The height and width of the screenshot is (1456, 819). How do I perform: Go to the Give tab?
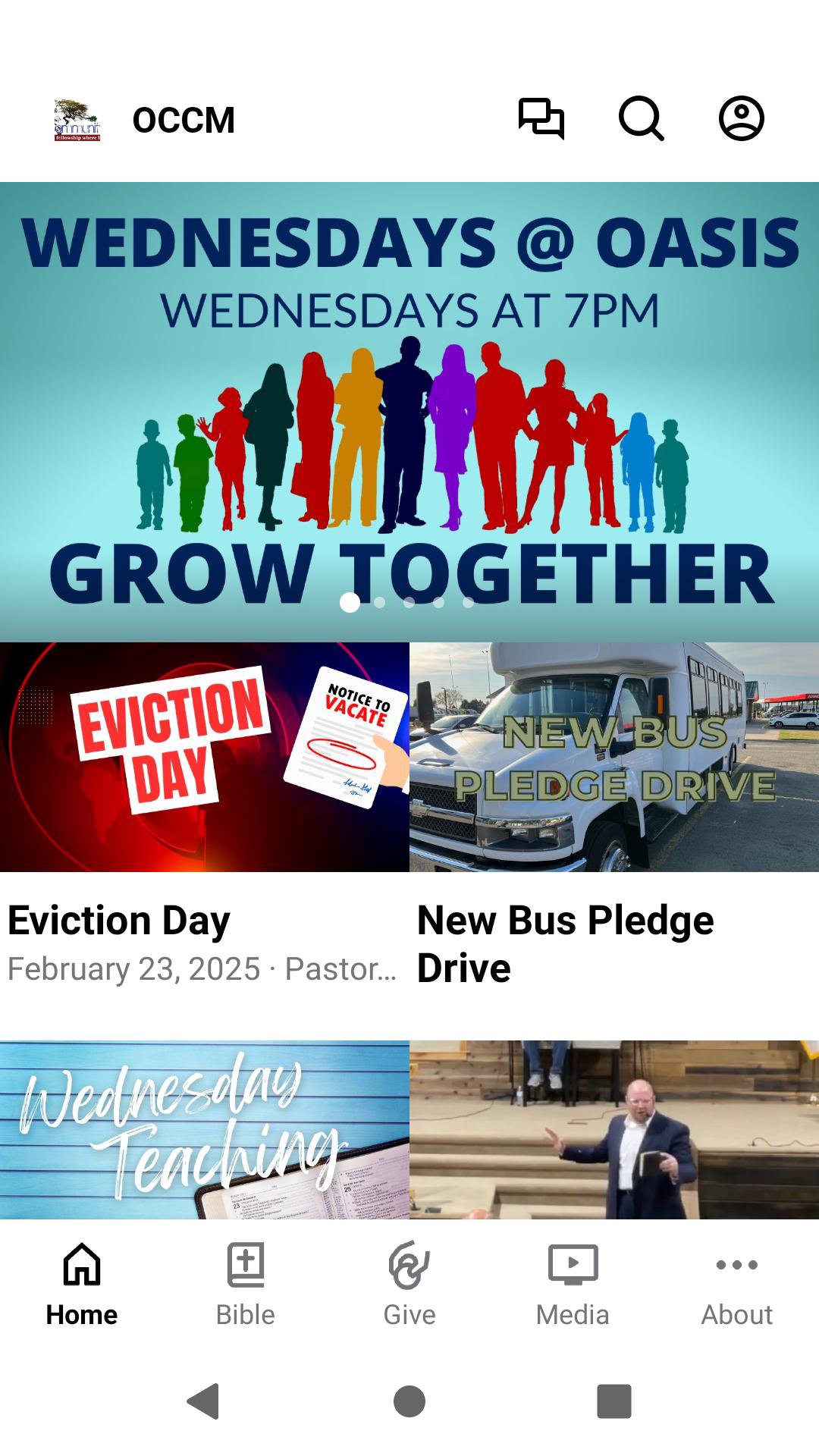pos(409,1282)
